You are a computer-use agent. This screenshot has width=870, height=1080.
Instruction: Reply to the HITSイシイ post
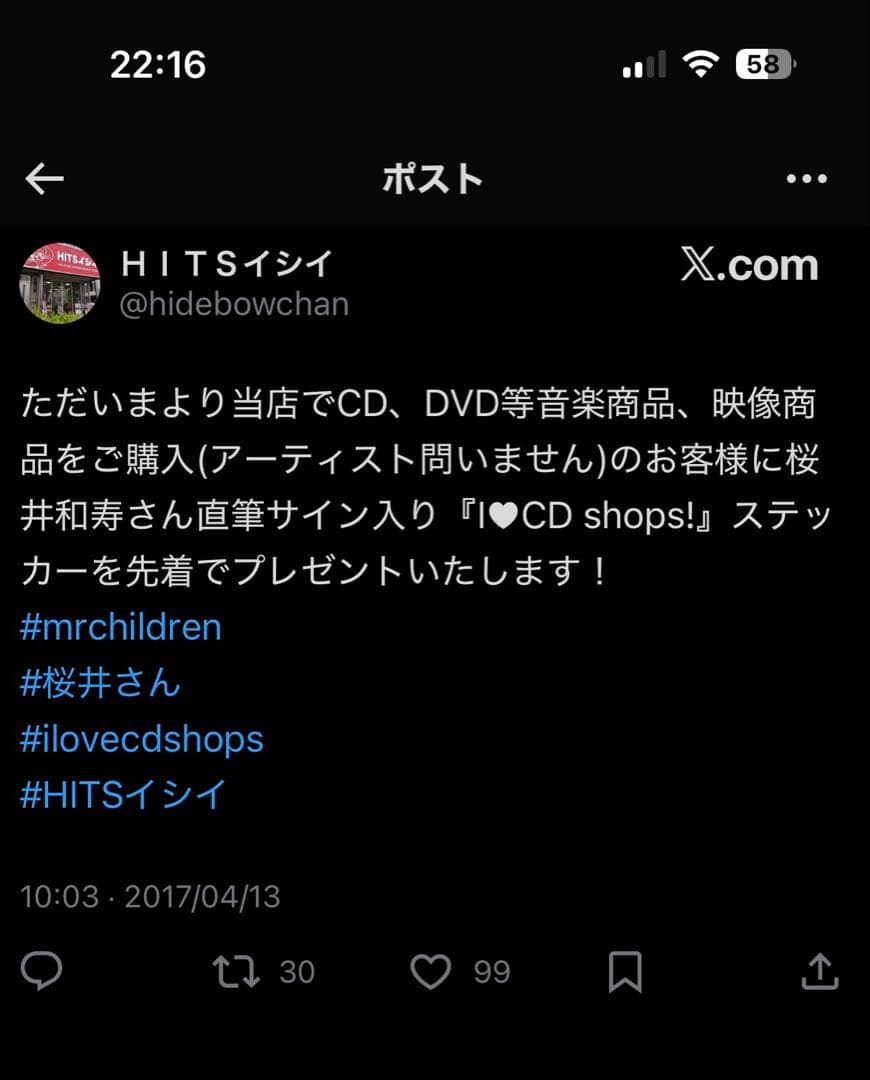point(40,970)
